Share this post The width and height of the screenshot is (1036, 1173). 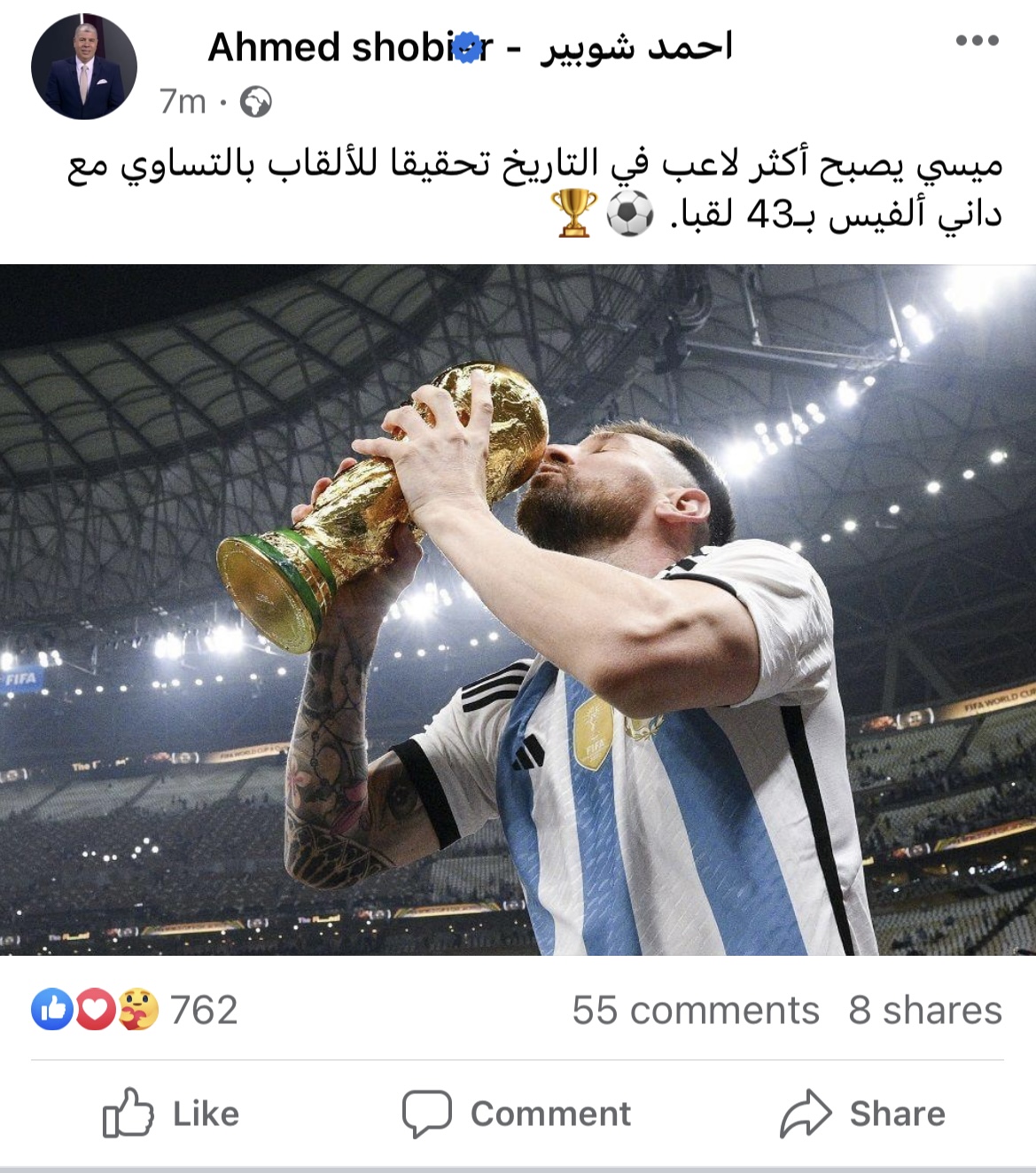pyautogui.click(x=863, y=1114)
